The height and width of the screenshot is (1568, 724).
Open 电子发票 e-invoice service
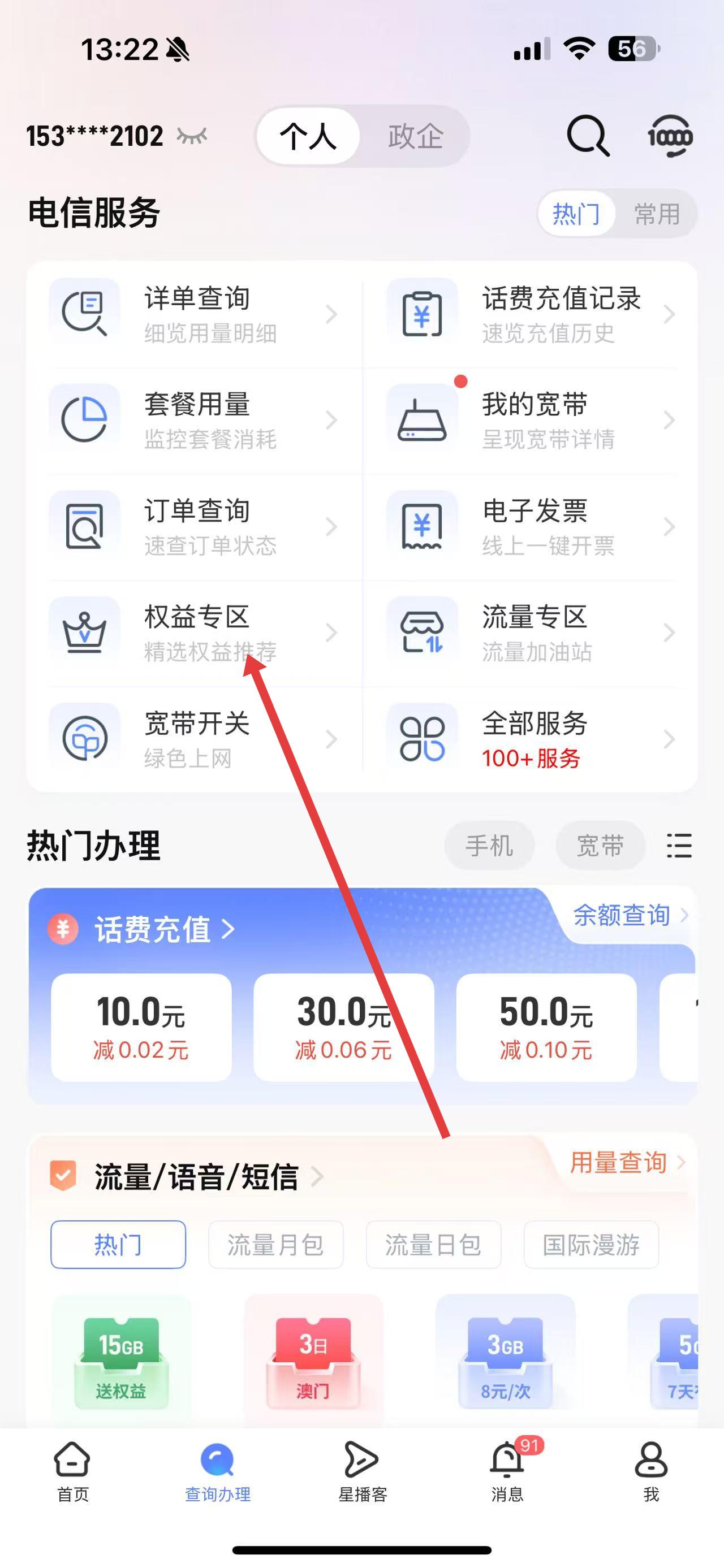(x=531, y=526)
